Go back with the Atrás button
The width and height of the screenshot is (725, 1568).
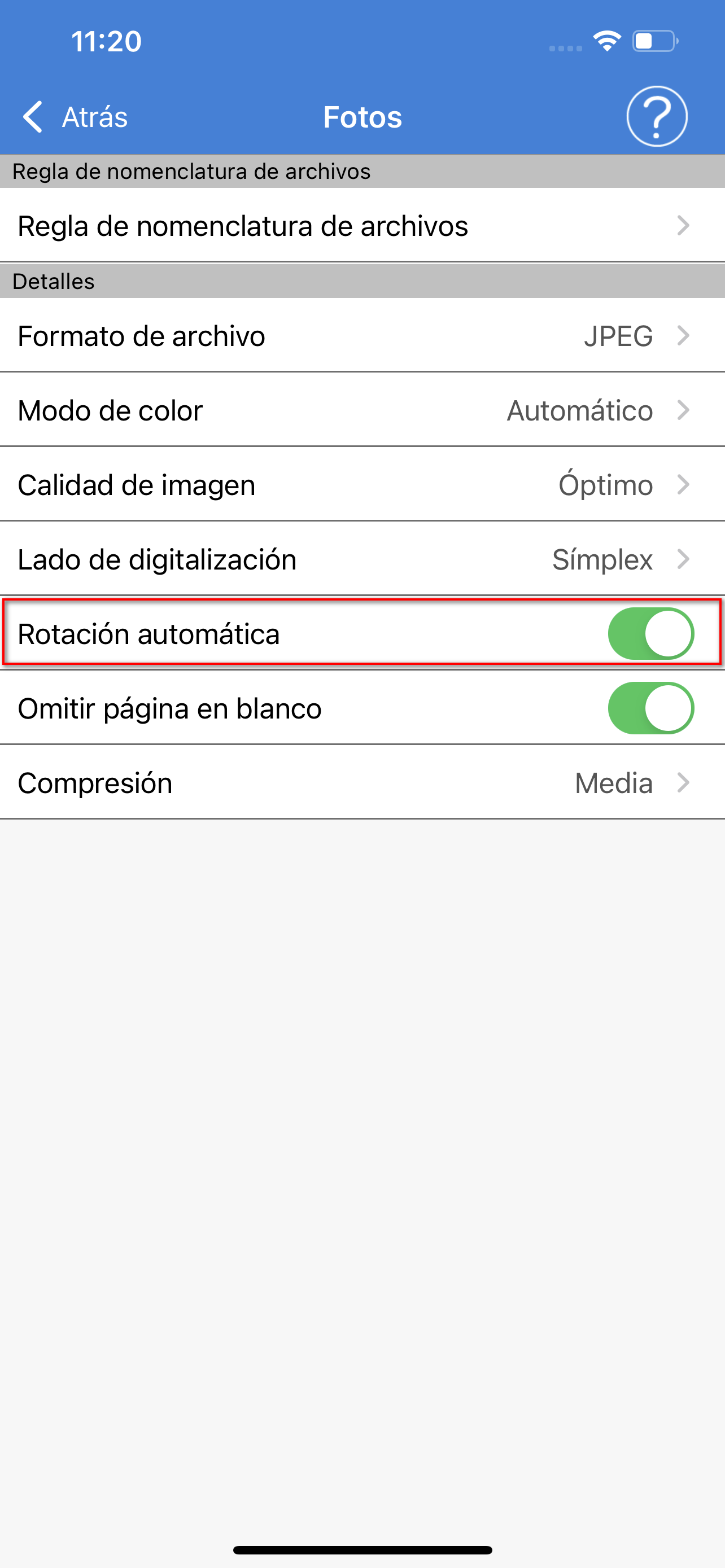[x=75, y=116]
